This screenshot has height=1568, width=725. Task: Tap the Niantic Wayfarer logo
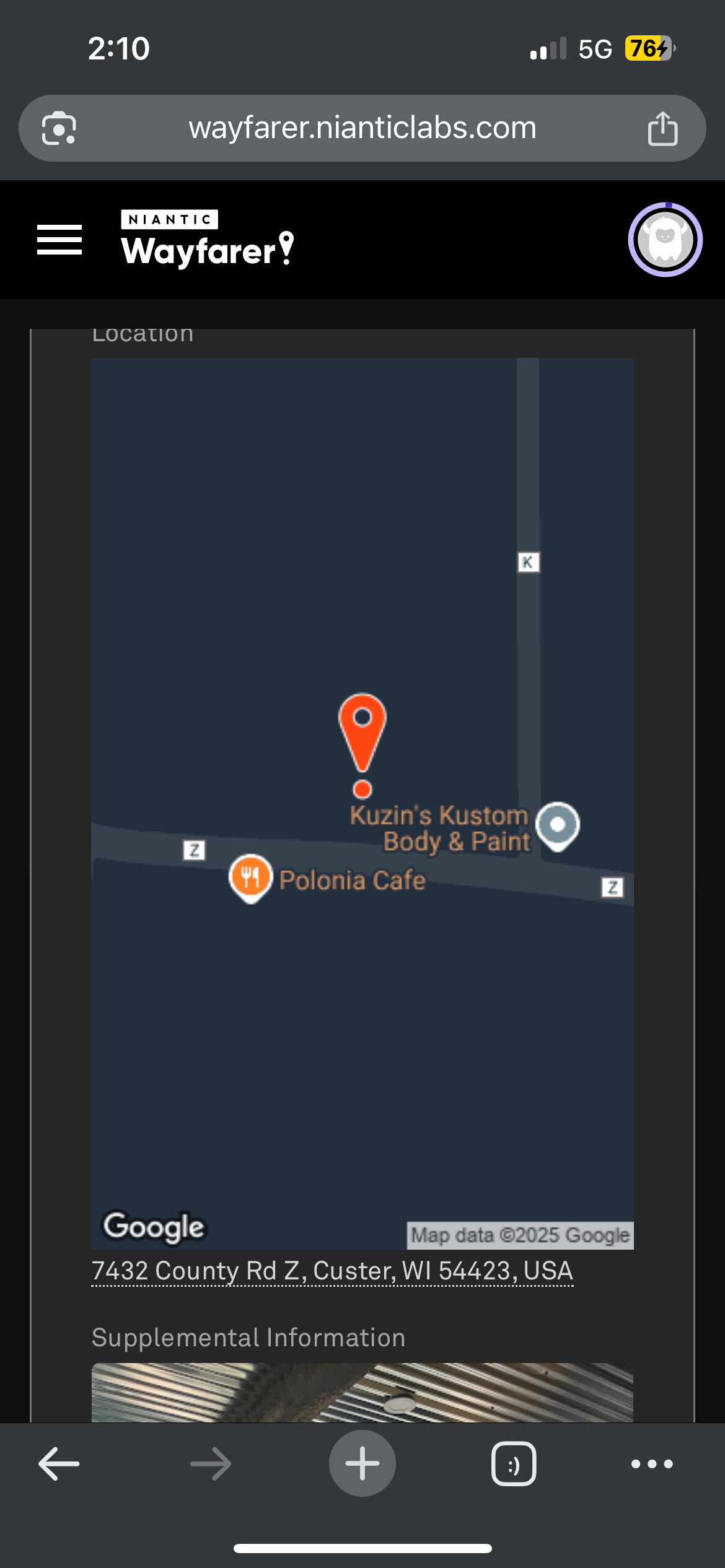pos(207,238)
